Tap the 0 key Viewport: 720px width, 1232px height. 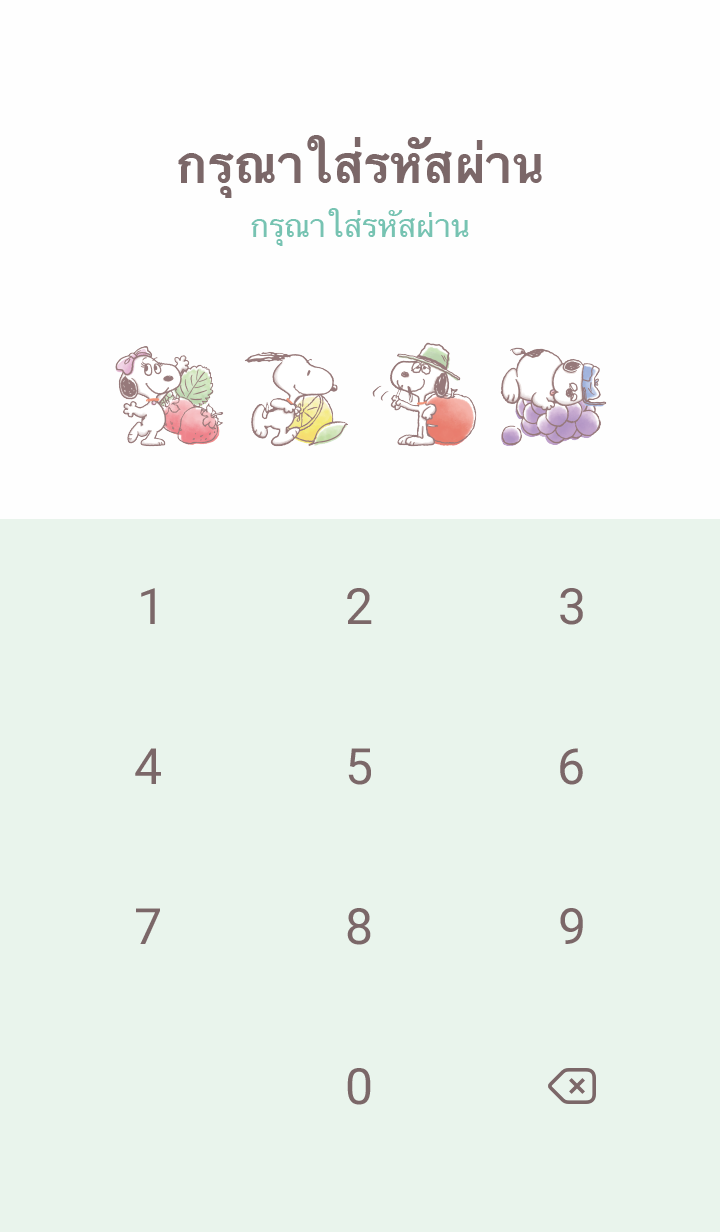click(x=359, y=1087)
